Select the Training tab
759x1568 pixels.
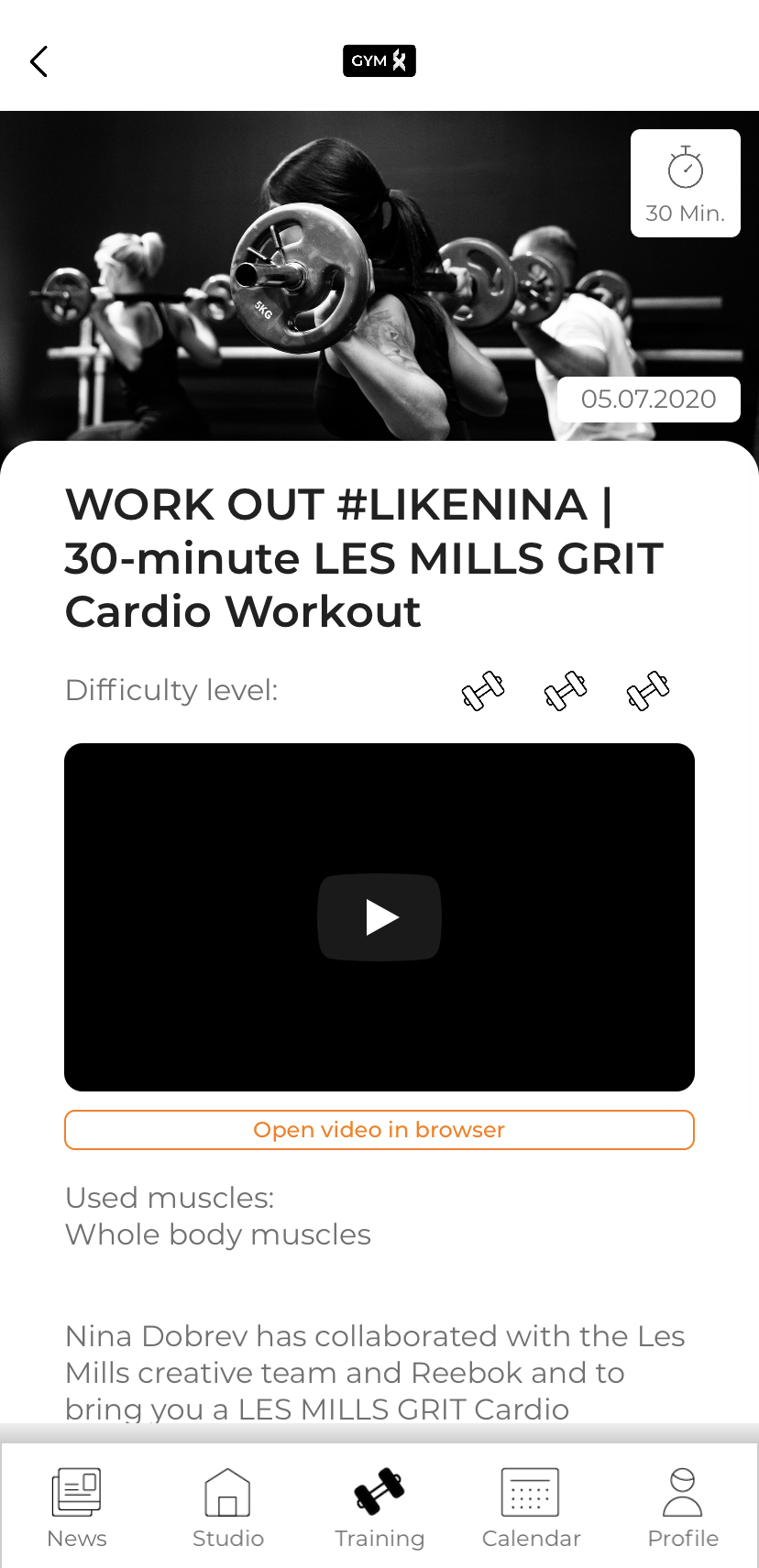click(379, 1508)
